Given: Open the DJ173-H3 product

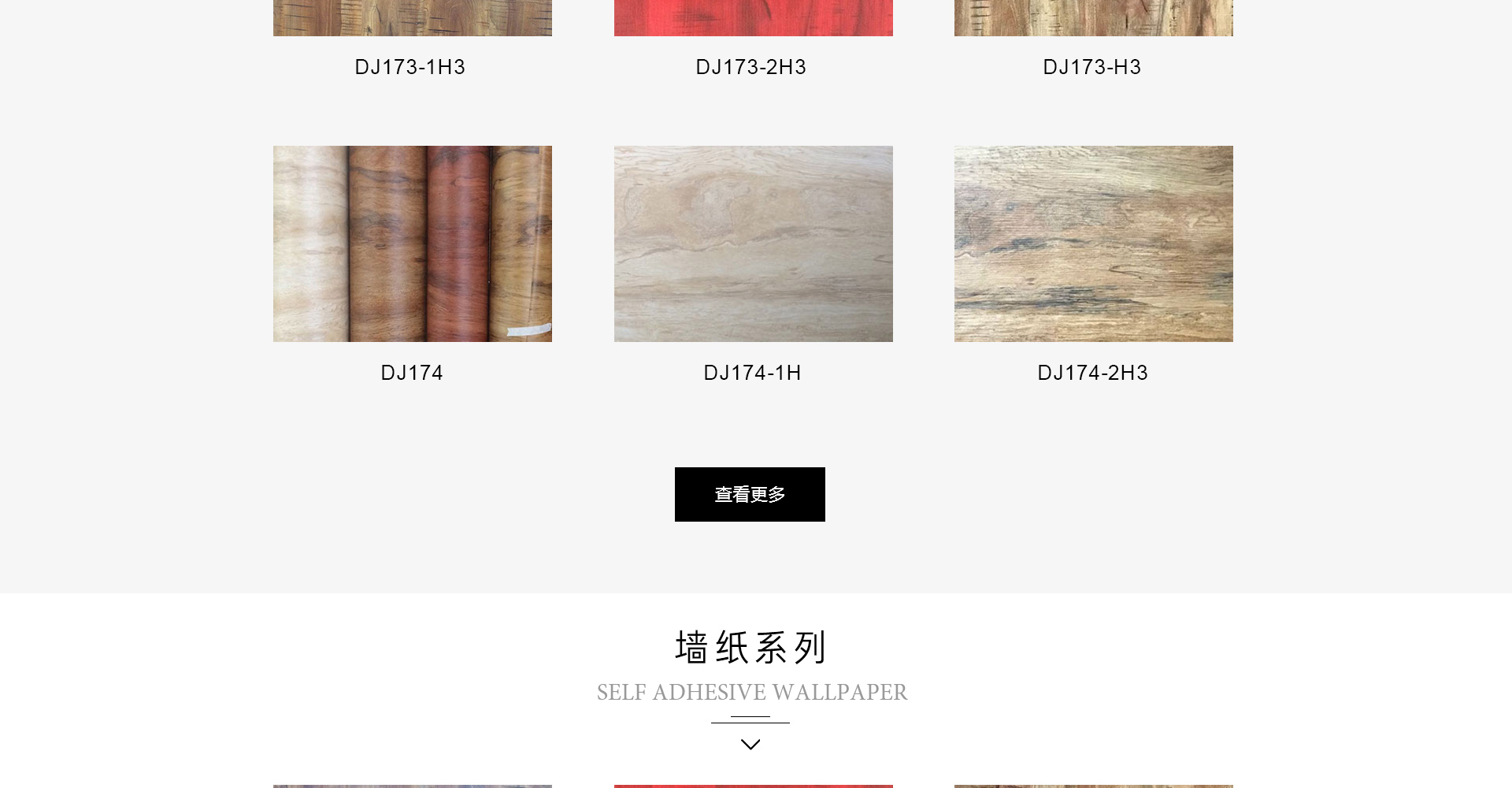Looking at the screenshot, I should (1093, 19).
